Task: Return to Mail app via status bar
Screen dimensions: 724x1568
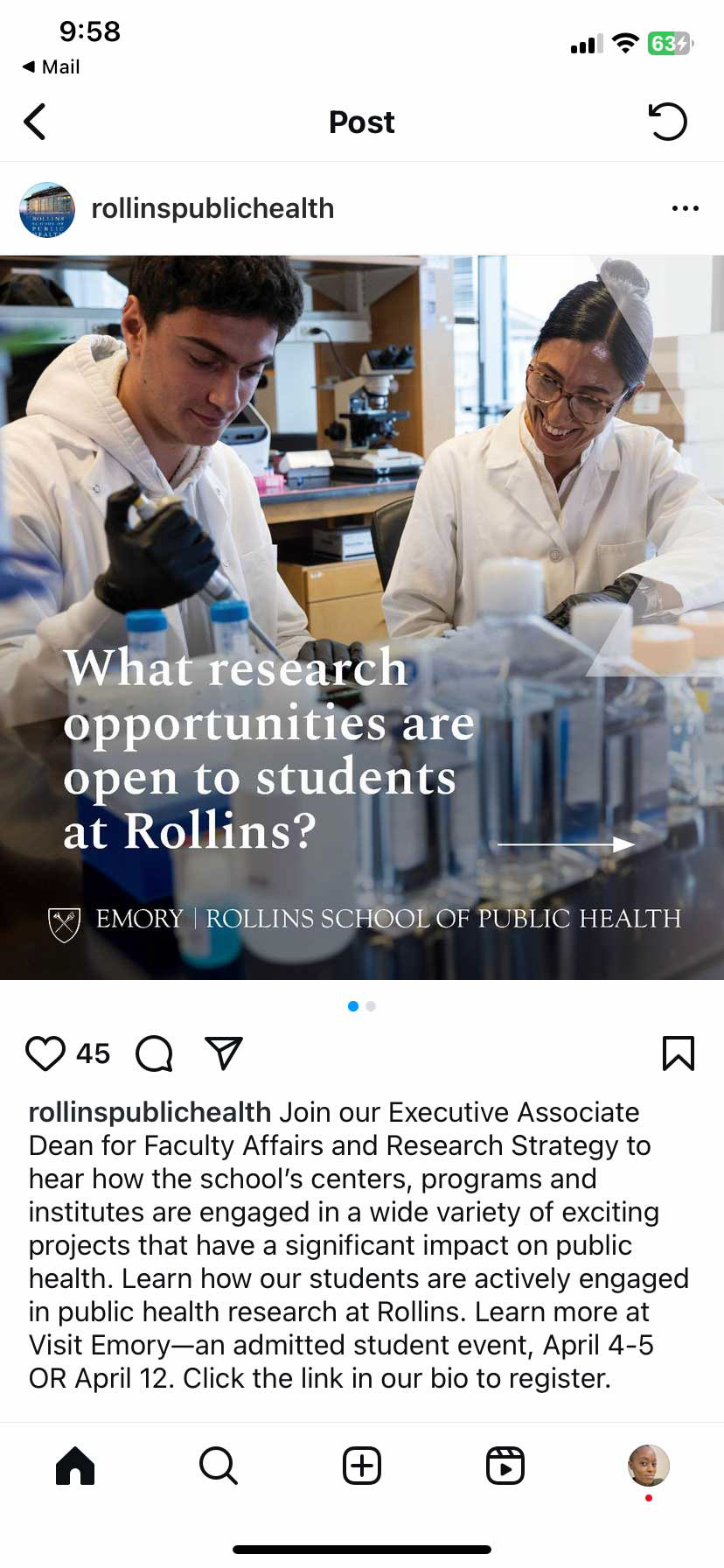Action: click(x=52, y=66)
